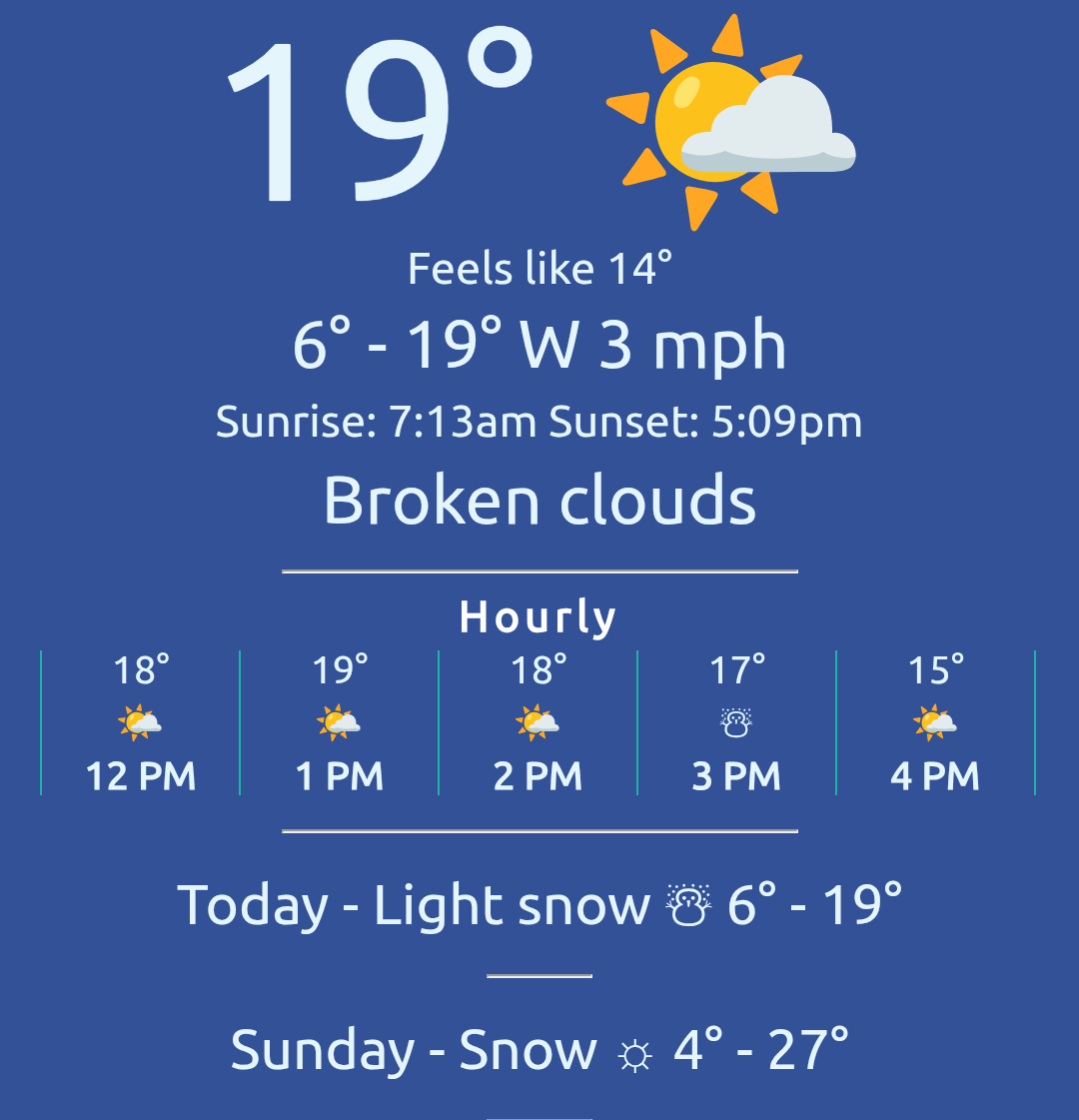Open the 3 PM snow forecast

[x=737, y=723]
